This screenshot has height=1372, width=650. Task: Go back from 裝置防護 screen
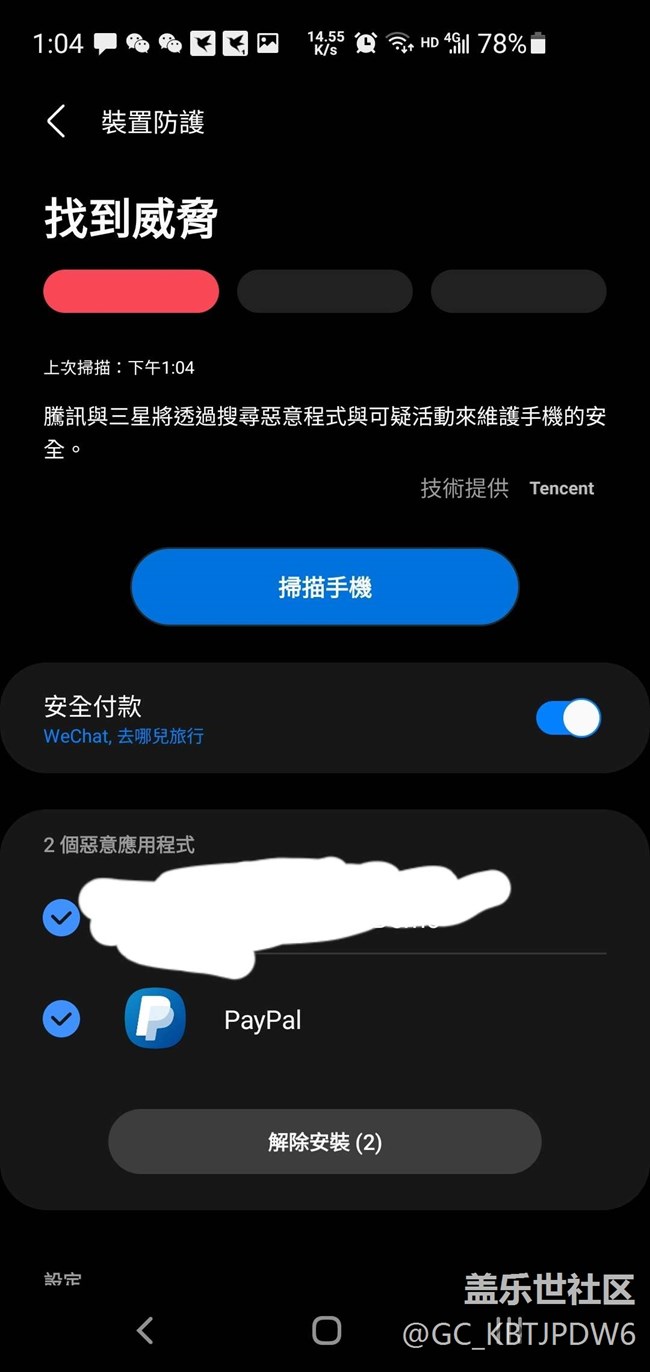click(56, 122)
